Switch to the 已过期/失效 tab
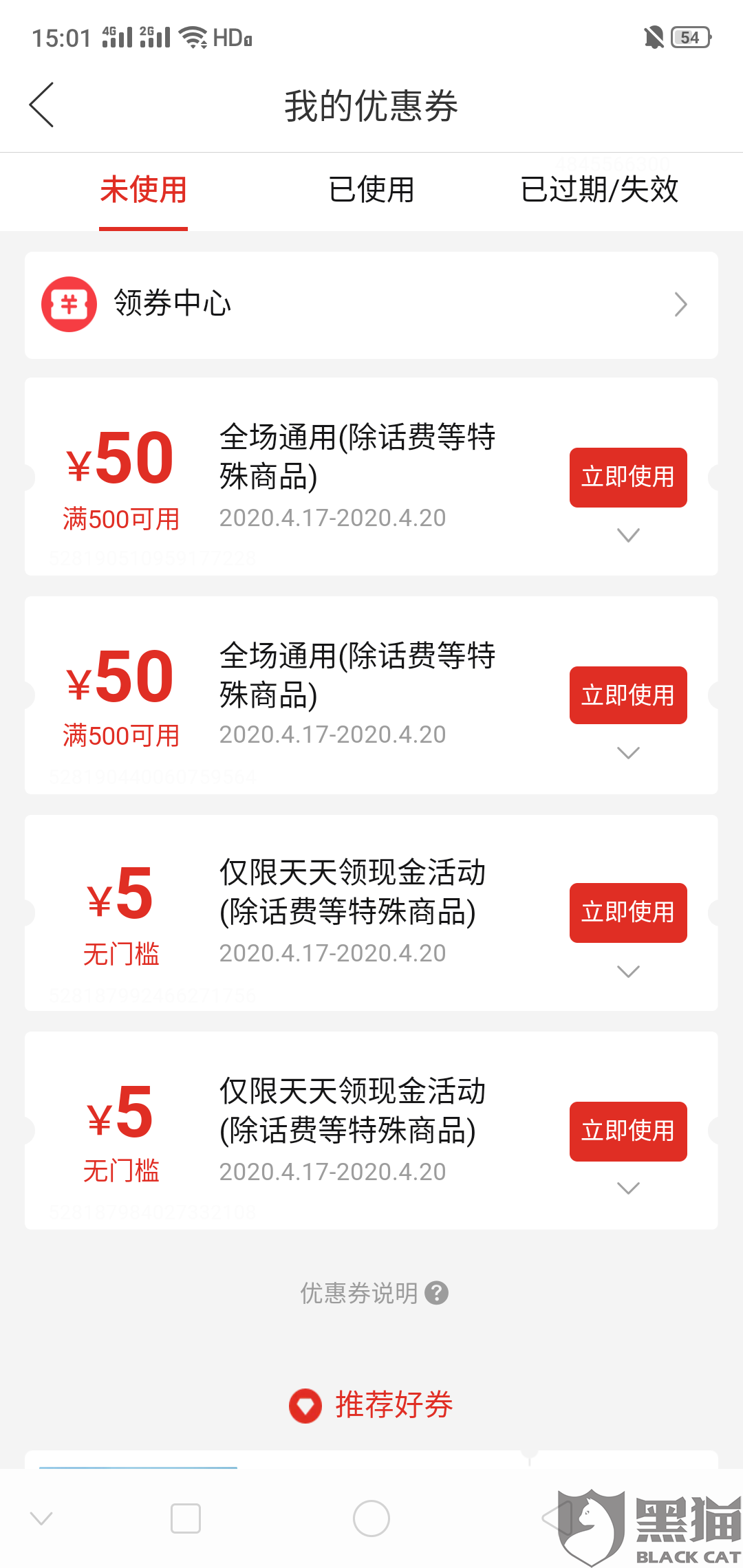This screenshot has width=743, height=1568. (599, 190)
